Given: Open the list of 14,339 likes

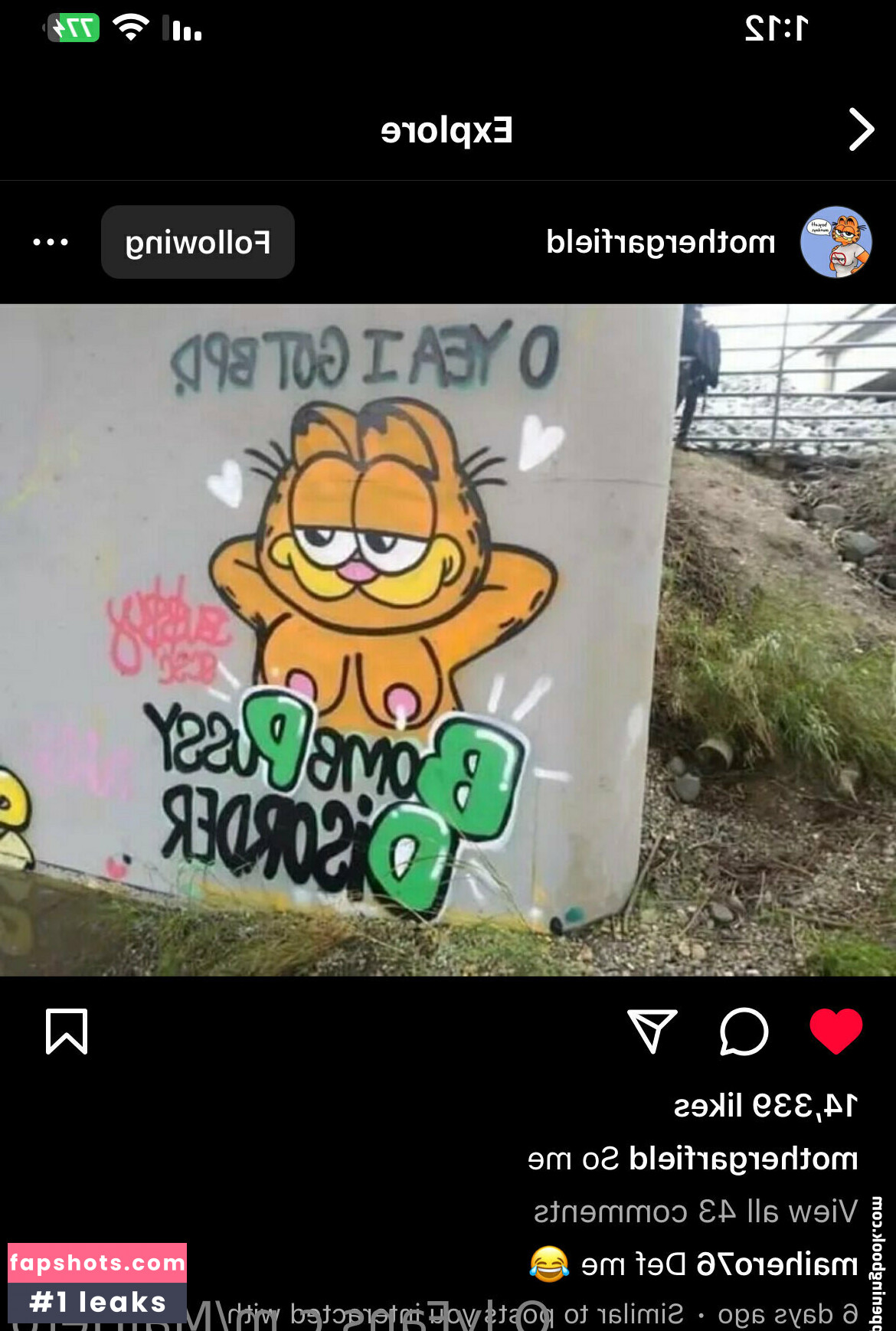Looking at the screenshot, I should click(765, 1105).
